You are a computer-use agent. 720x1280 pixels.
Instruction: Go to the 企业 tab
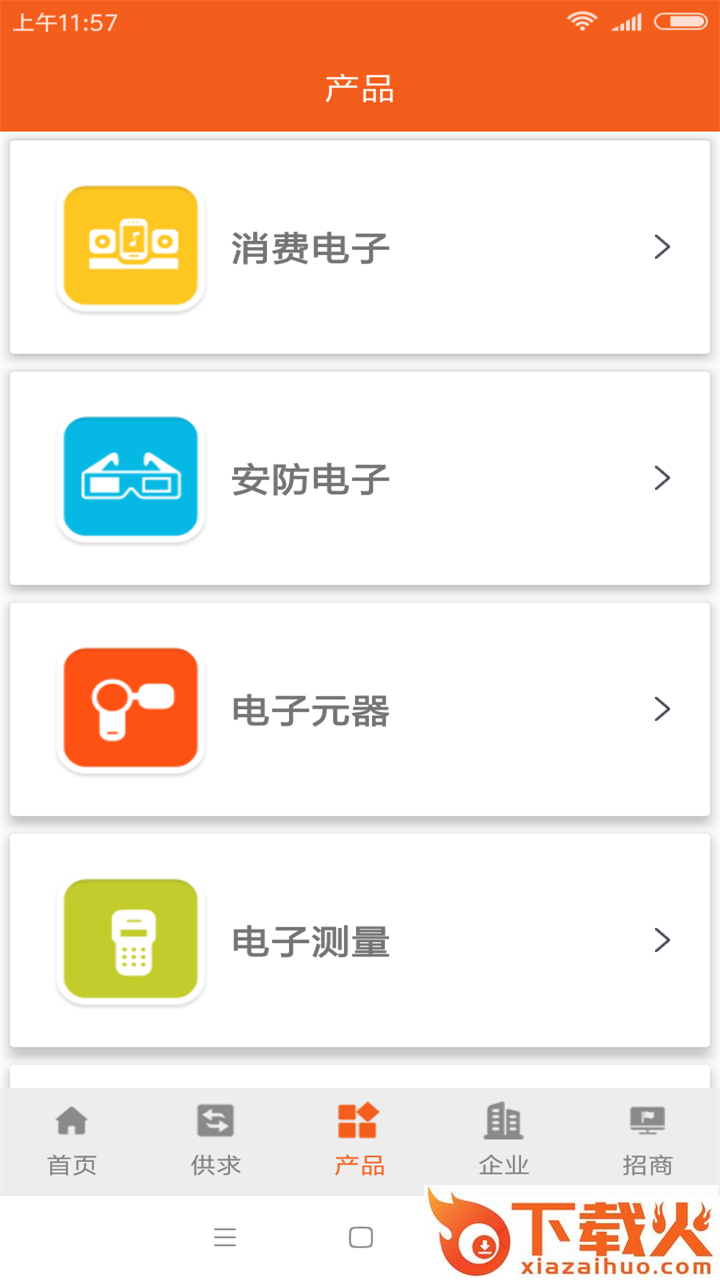coord(504,1140)
